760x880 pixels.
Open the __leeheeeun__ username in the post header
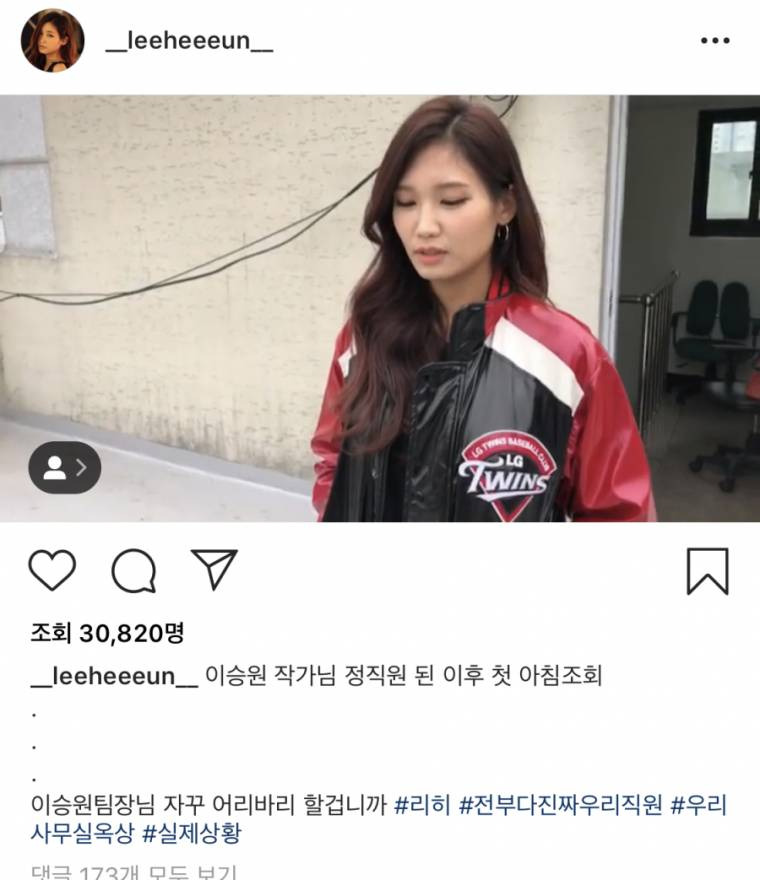189,41
